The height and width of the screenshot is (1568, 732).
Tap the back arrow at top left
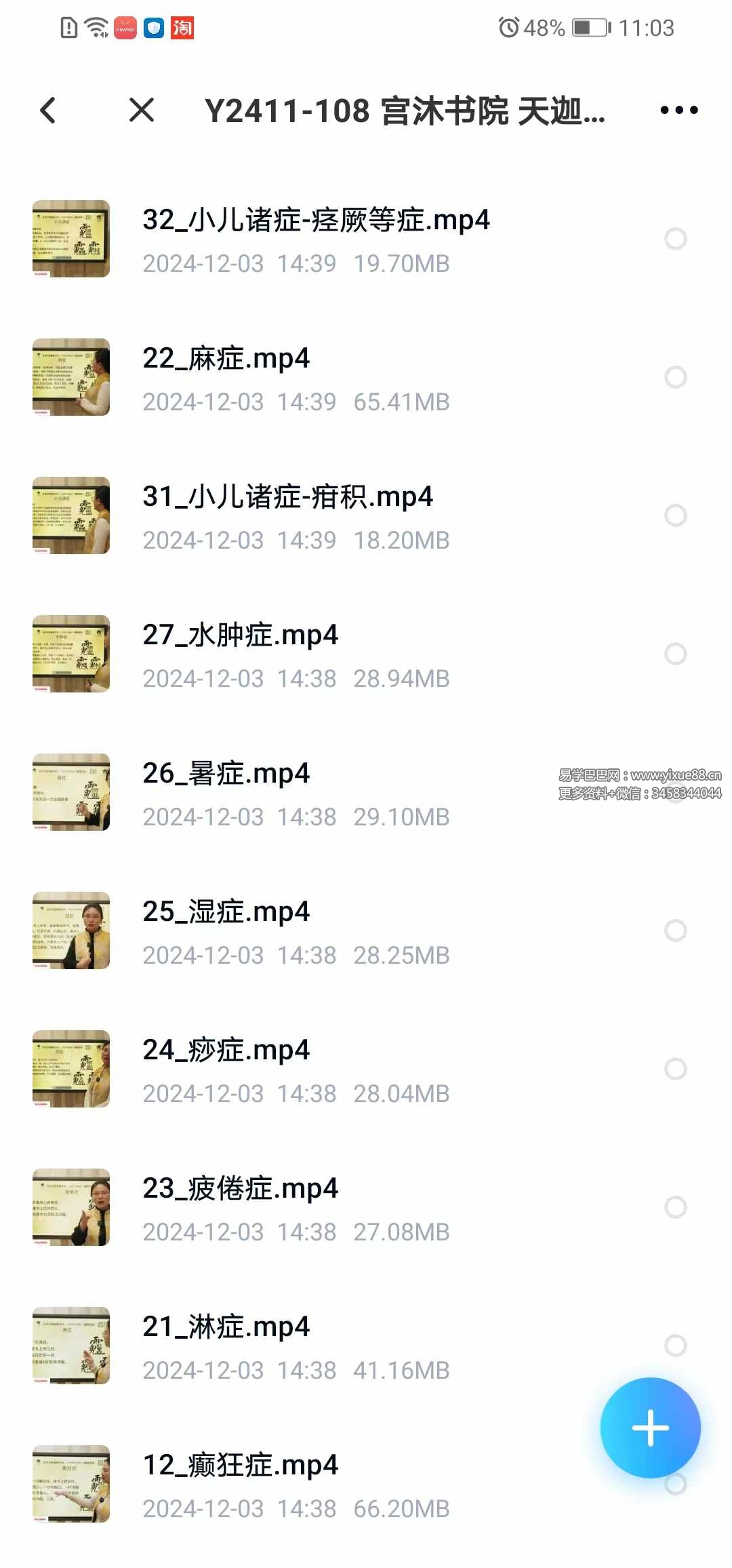[x=47, y=111]
